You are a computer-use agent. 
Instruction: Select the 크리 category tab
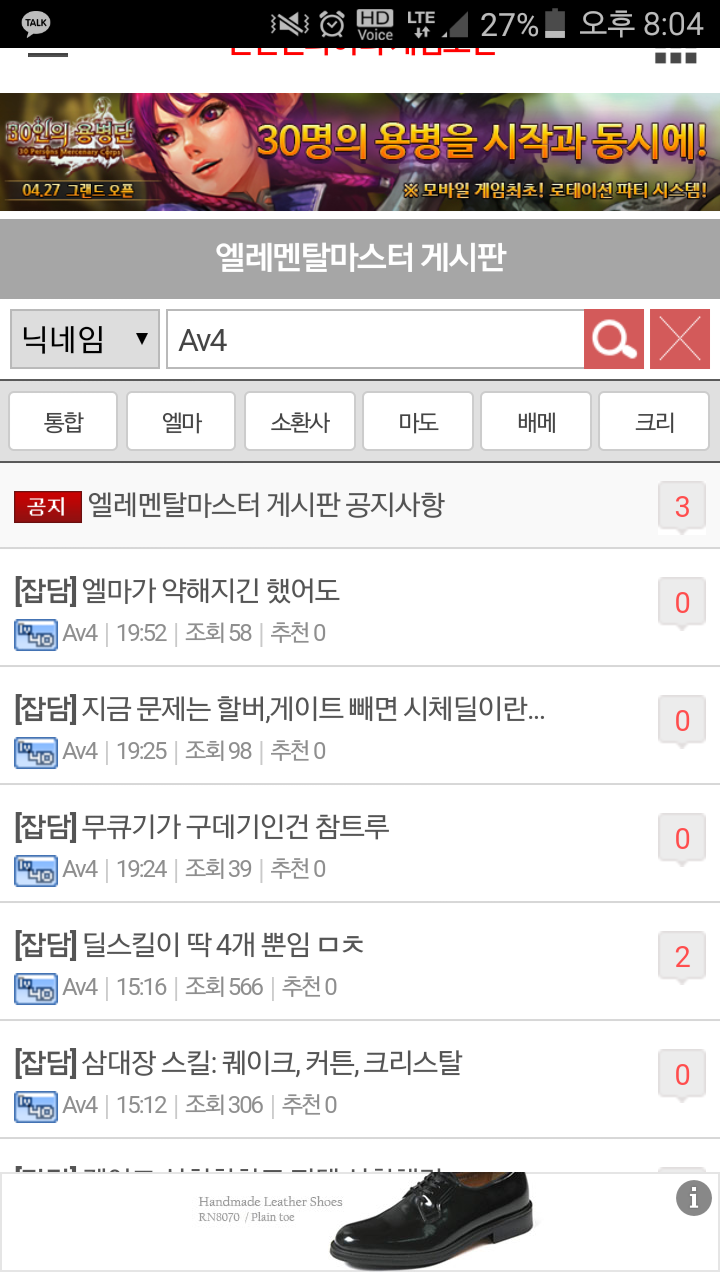tap(654, 422)
